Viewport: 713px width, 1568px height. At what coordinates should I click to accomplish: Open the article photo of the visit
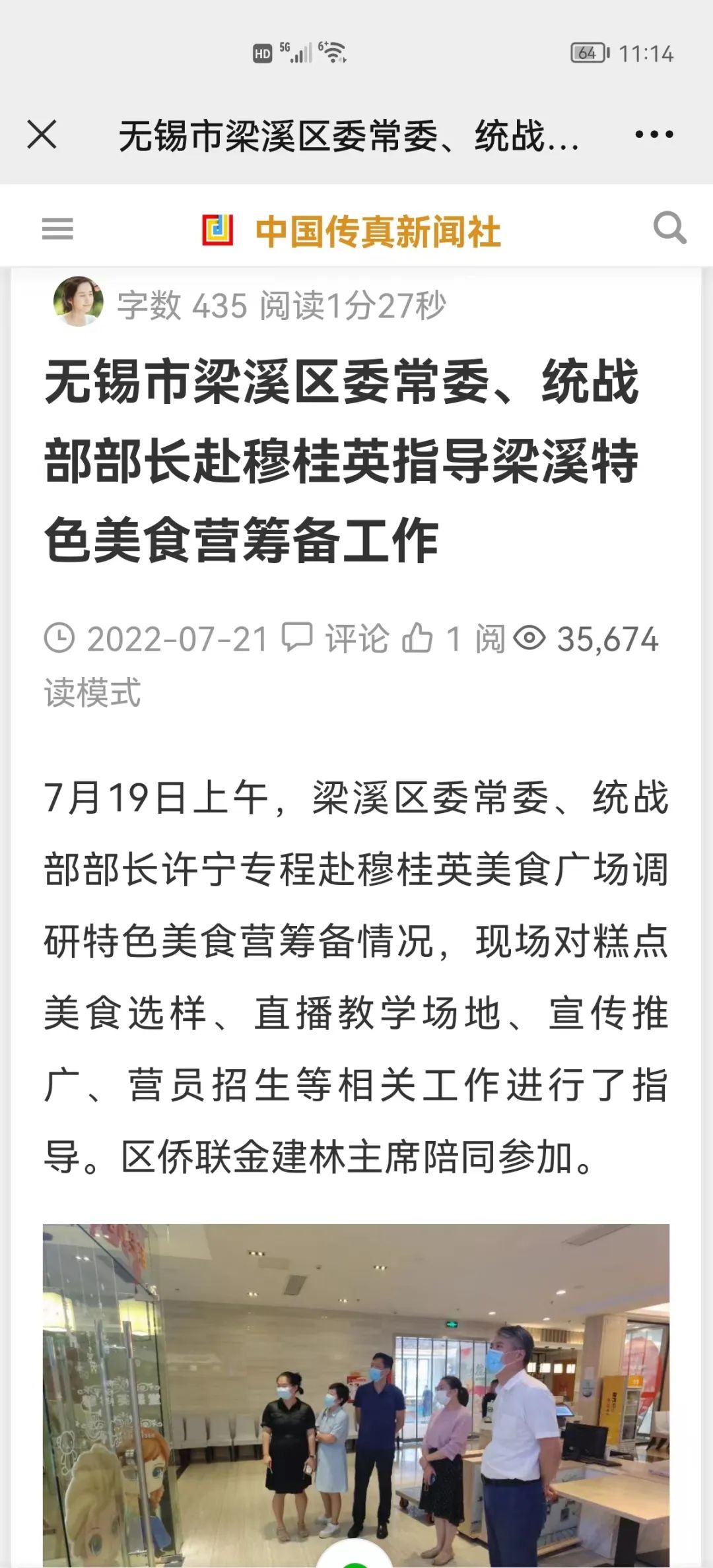pos(356,1395)
